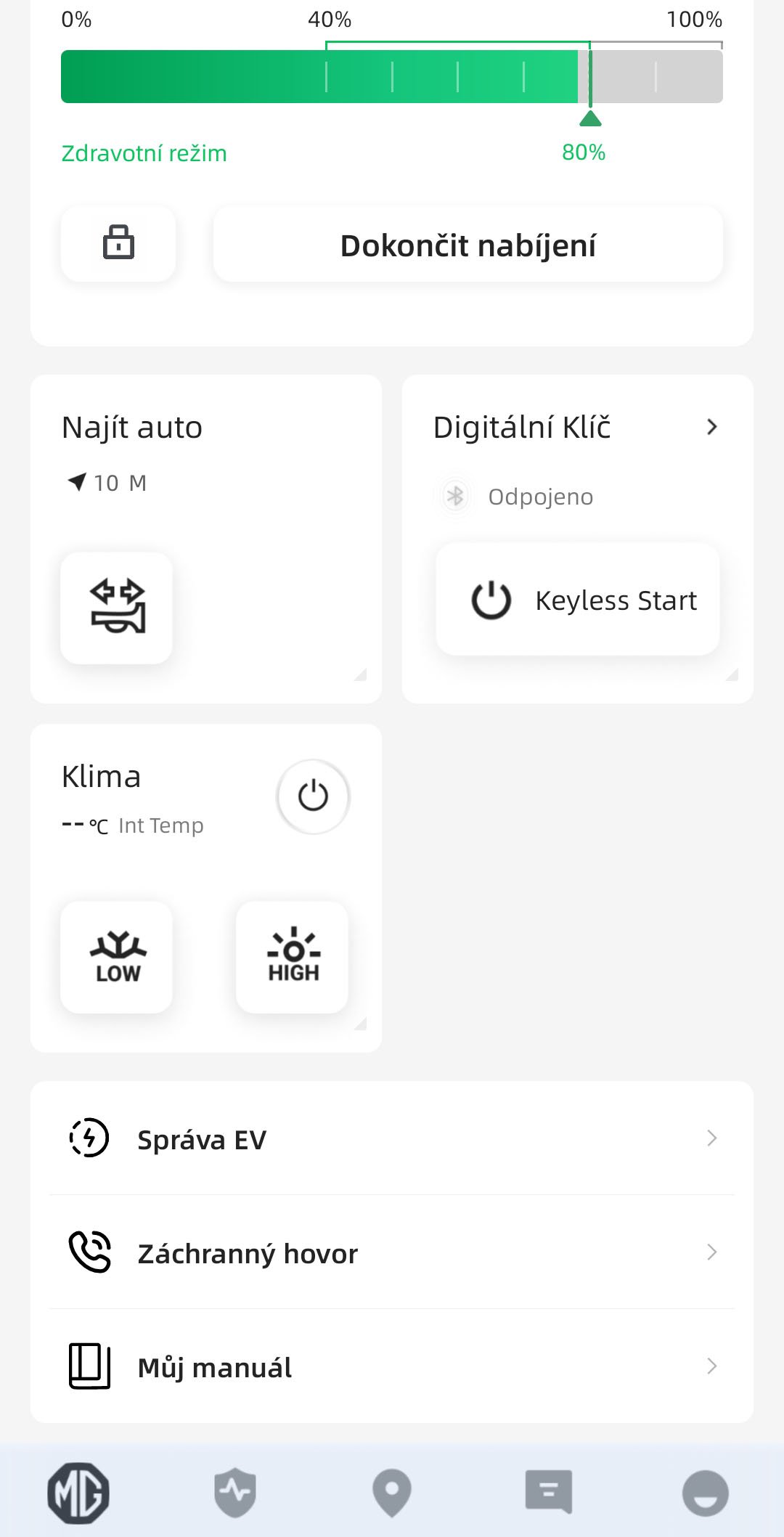Switch to the vehicle health shield tab
Screen dimensions: 784x1537
point(235,1493)
